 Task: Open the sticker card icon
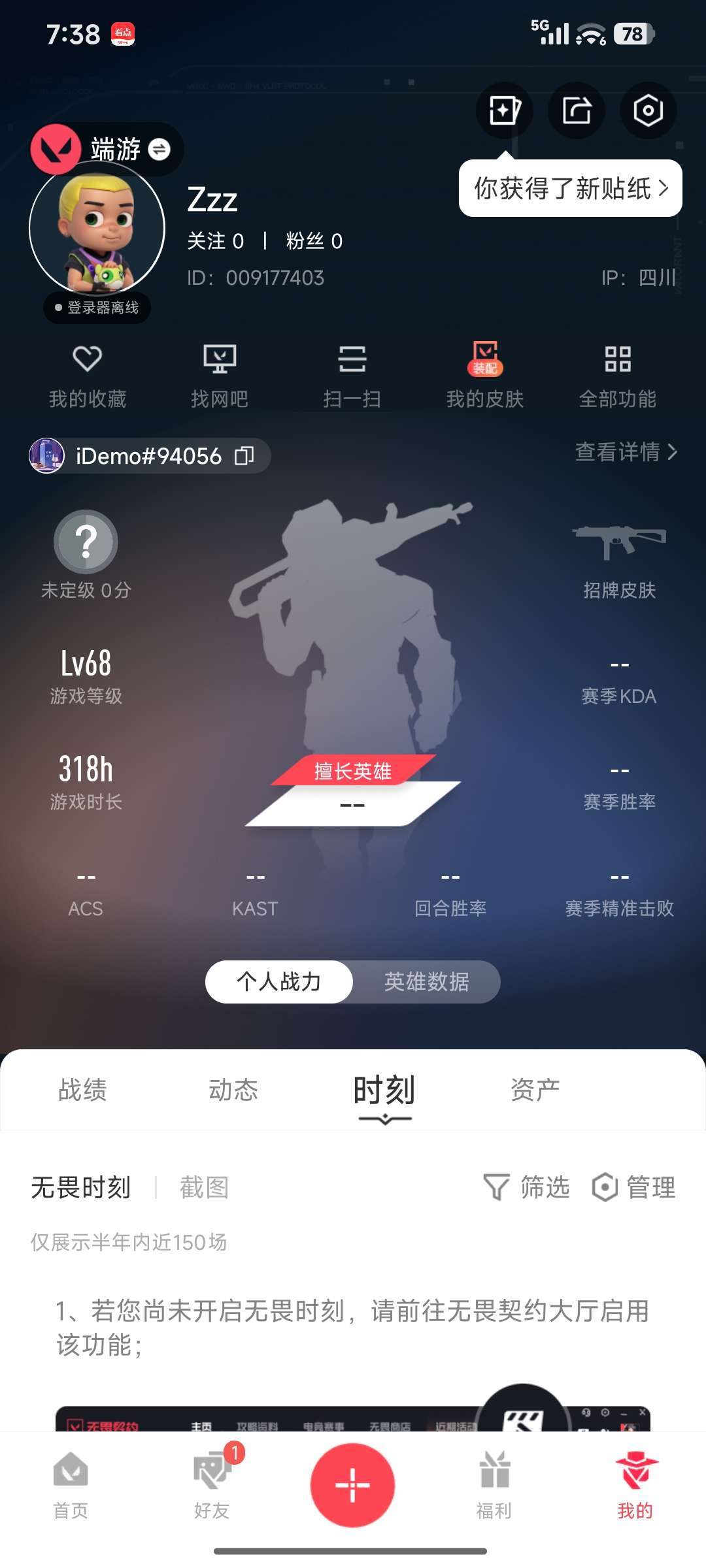coord(505,110)
